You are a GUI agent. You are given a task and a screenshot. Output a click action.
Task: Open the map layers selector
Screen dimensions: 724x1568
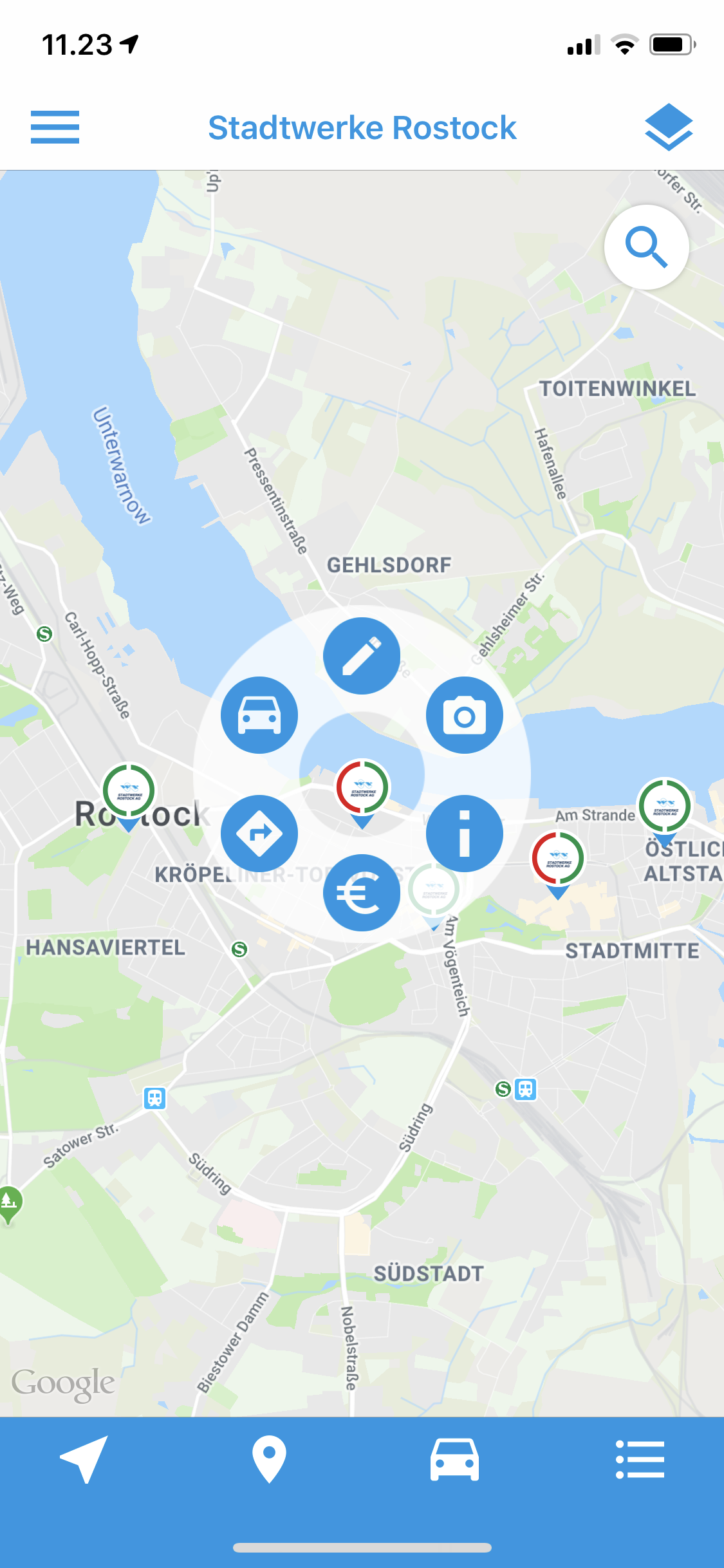[669, 127]
